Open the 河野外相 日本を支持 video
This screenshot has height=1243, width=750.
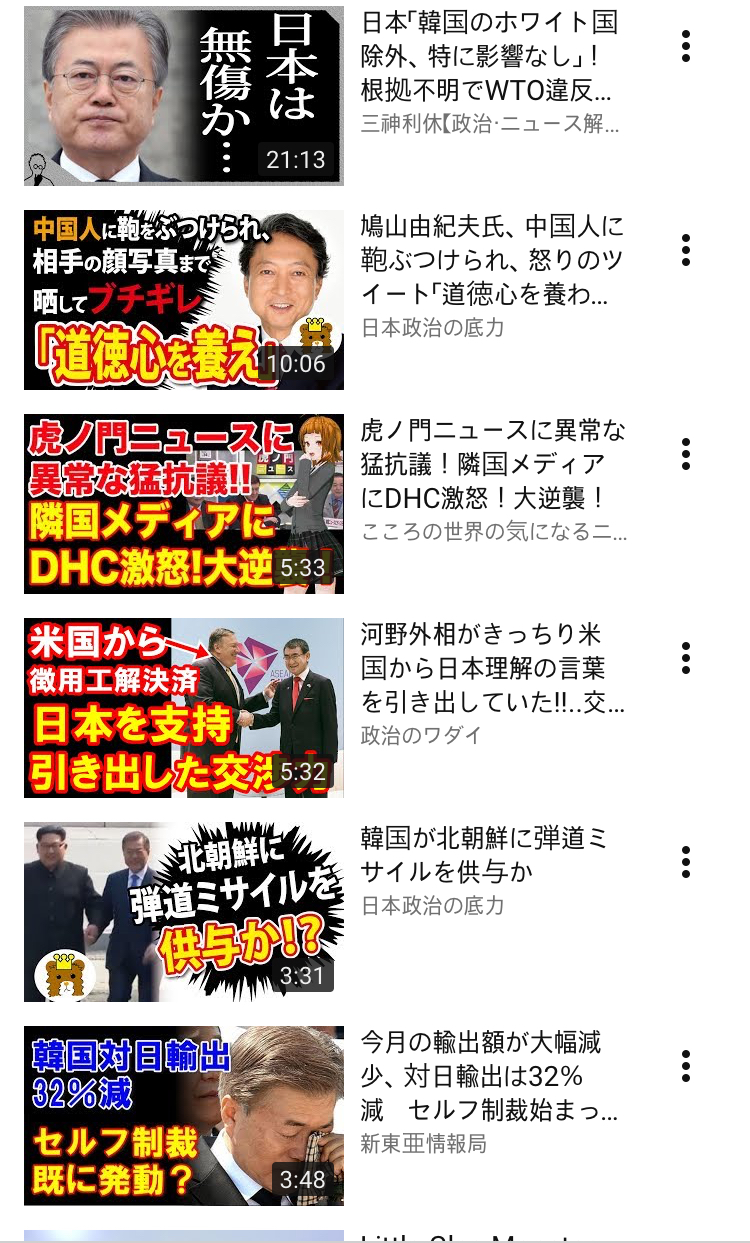coord(184,708)
